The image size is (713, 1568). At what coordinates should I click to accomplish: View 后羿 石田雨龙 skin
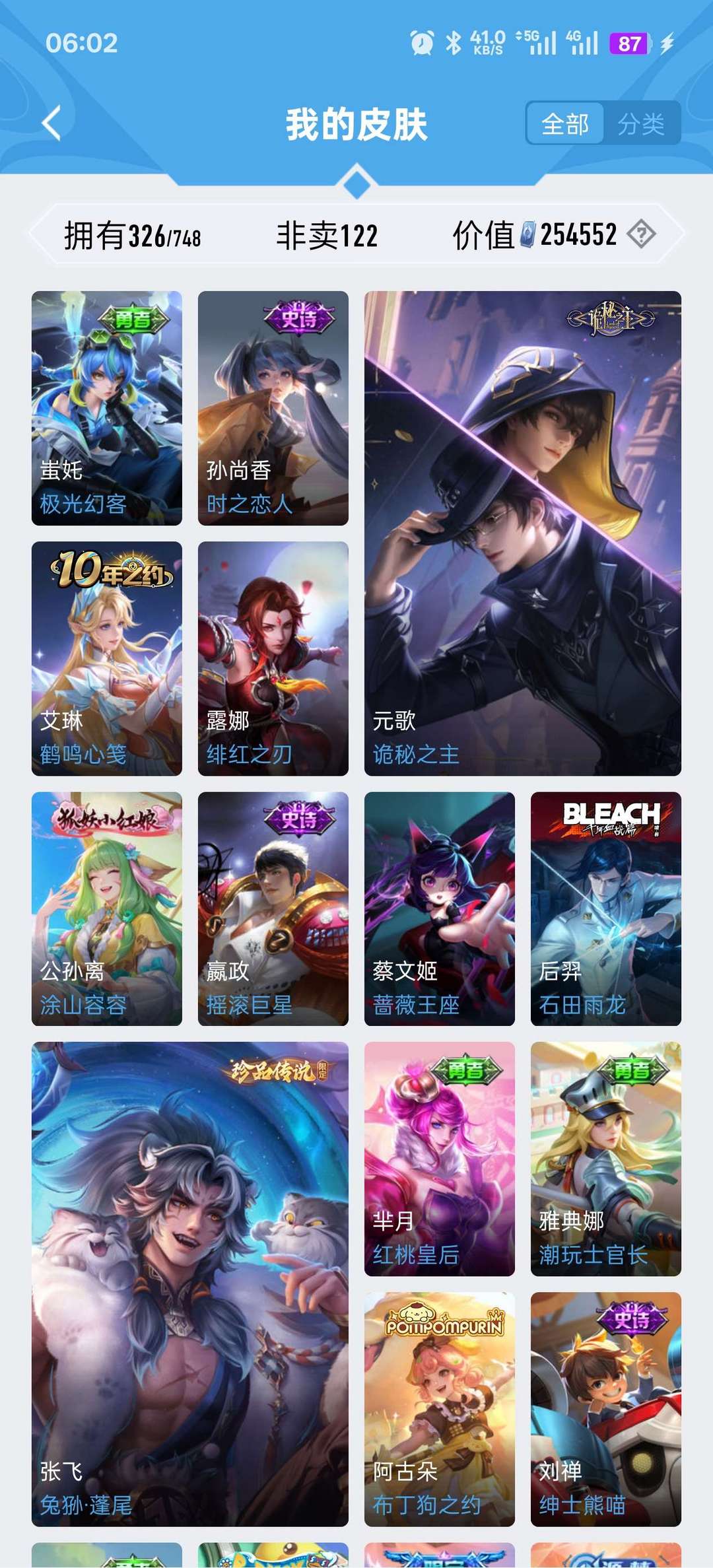605,908
